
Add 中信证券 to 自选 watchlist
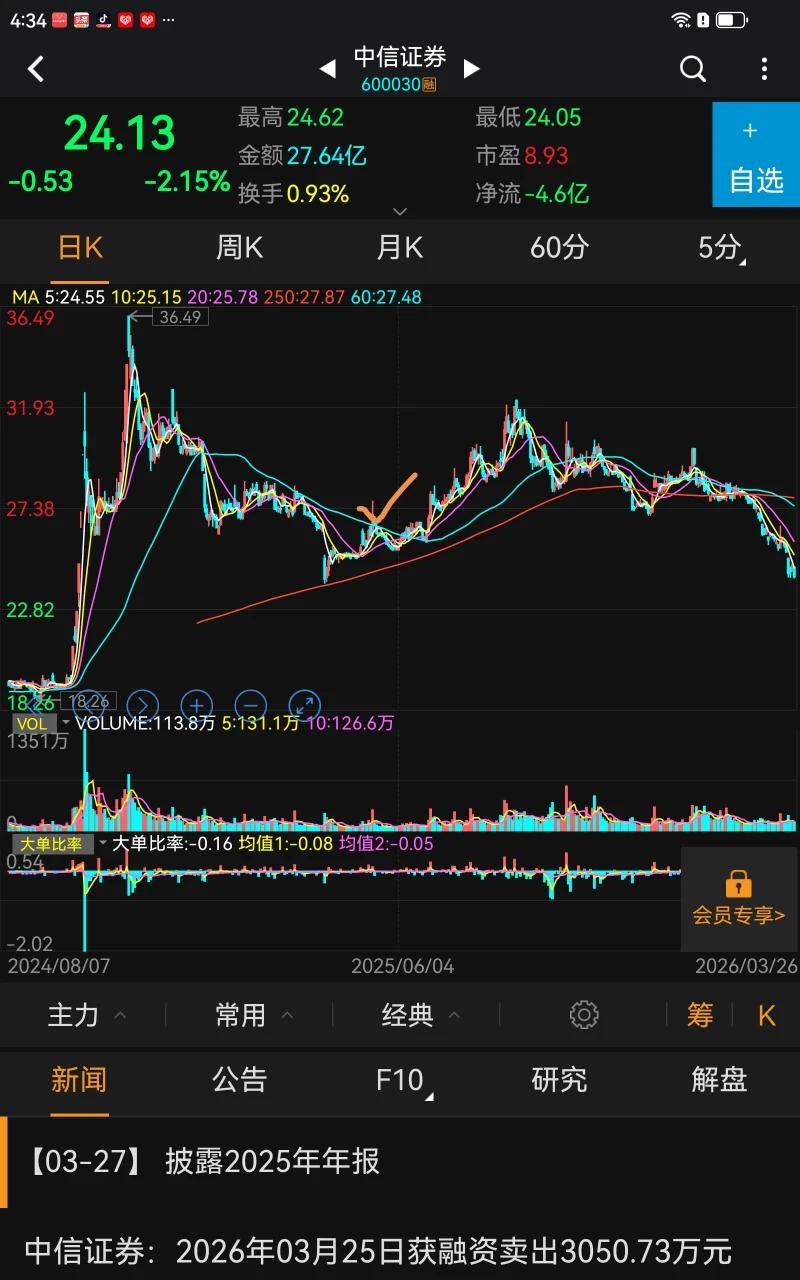pyautogui.click(x=755, y=155)
